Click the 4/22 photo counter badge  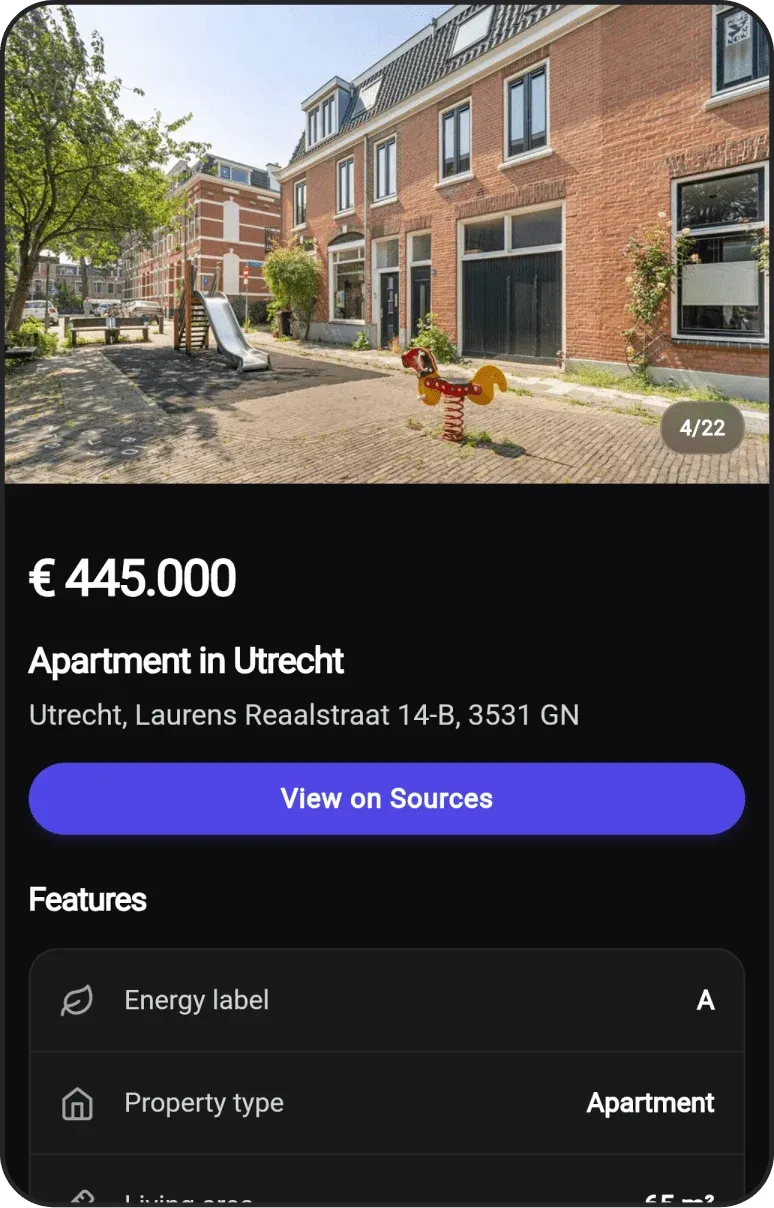702,426
